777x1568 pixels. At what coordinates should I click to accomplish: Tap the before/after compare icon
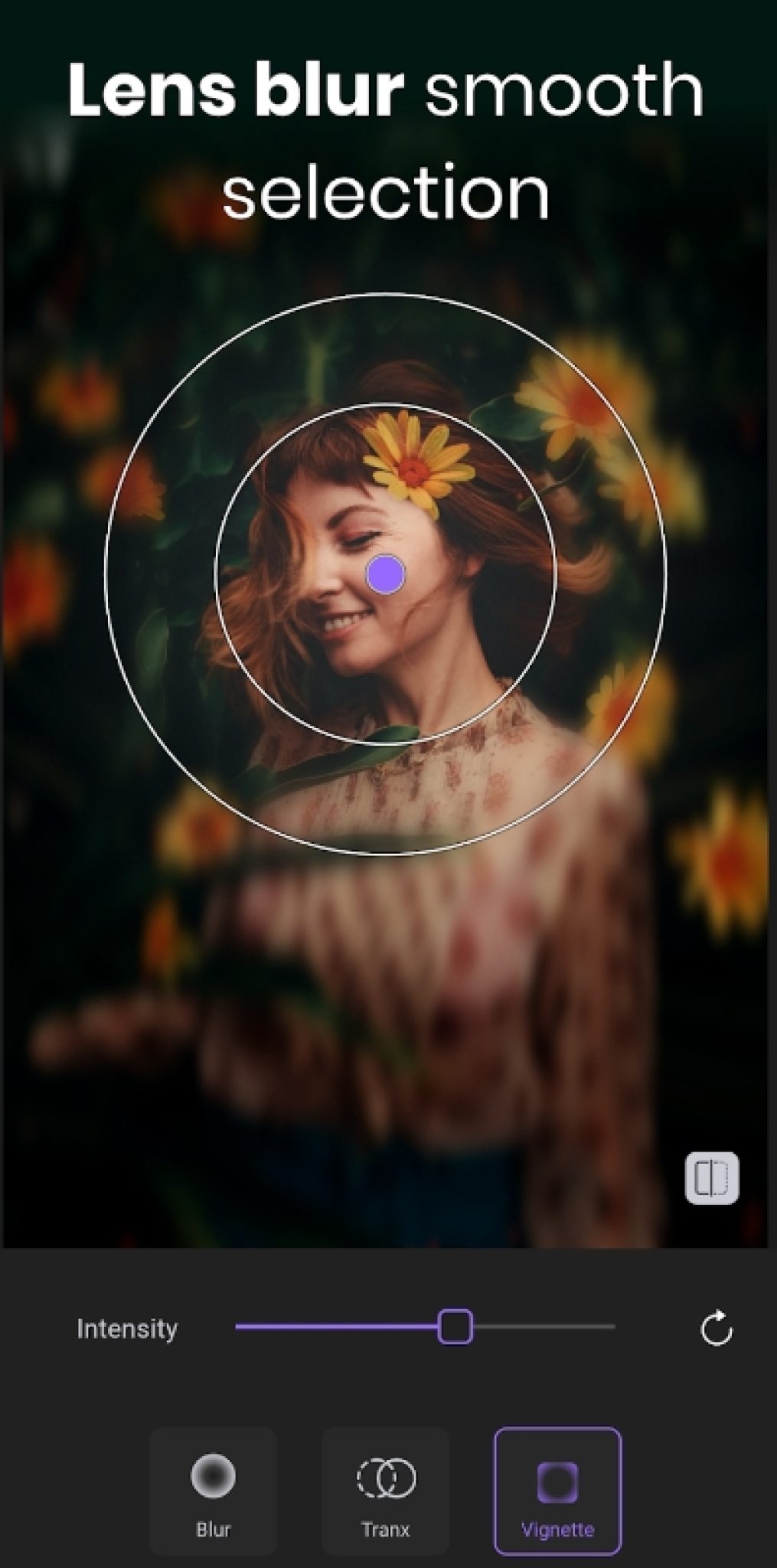pyautogui.click(x=711, y=1178)
